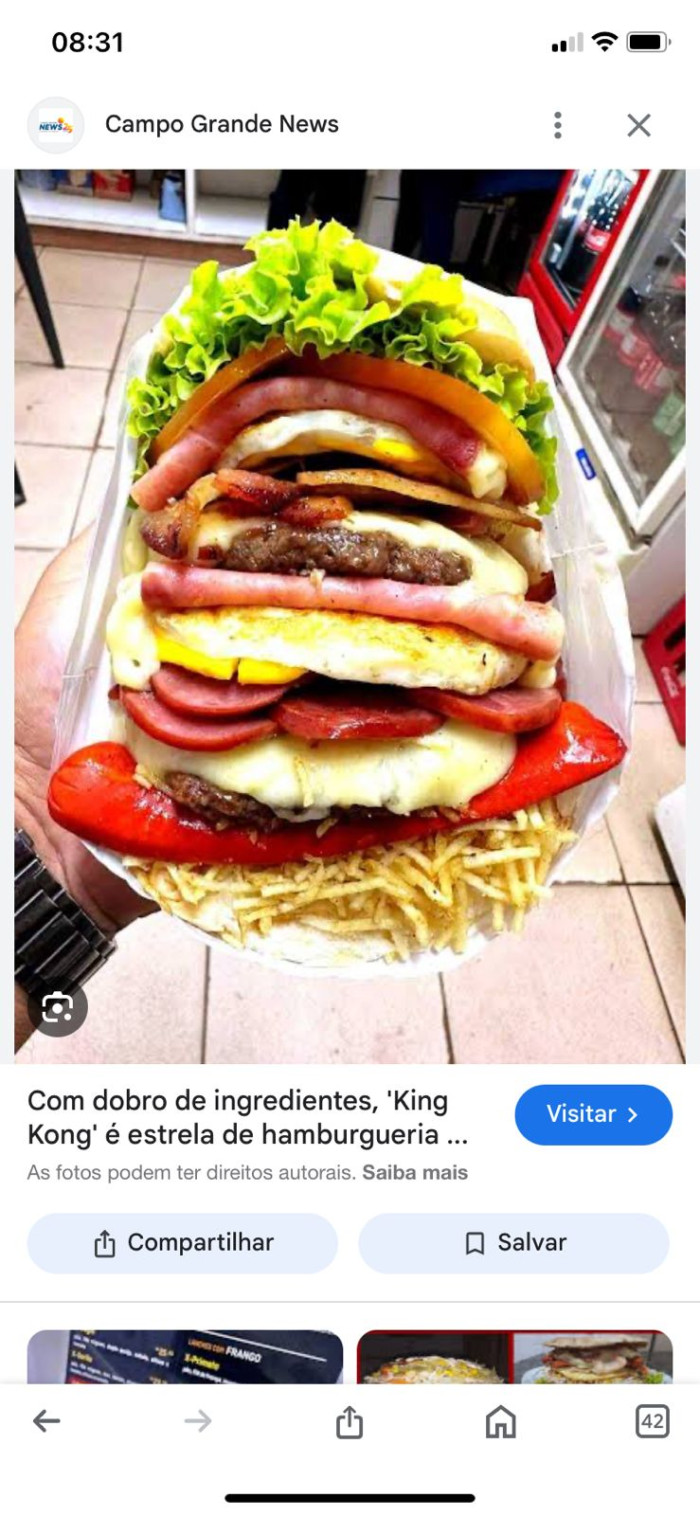
Task: Go to the browser home page
Action: pos(500,1421)
